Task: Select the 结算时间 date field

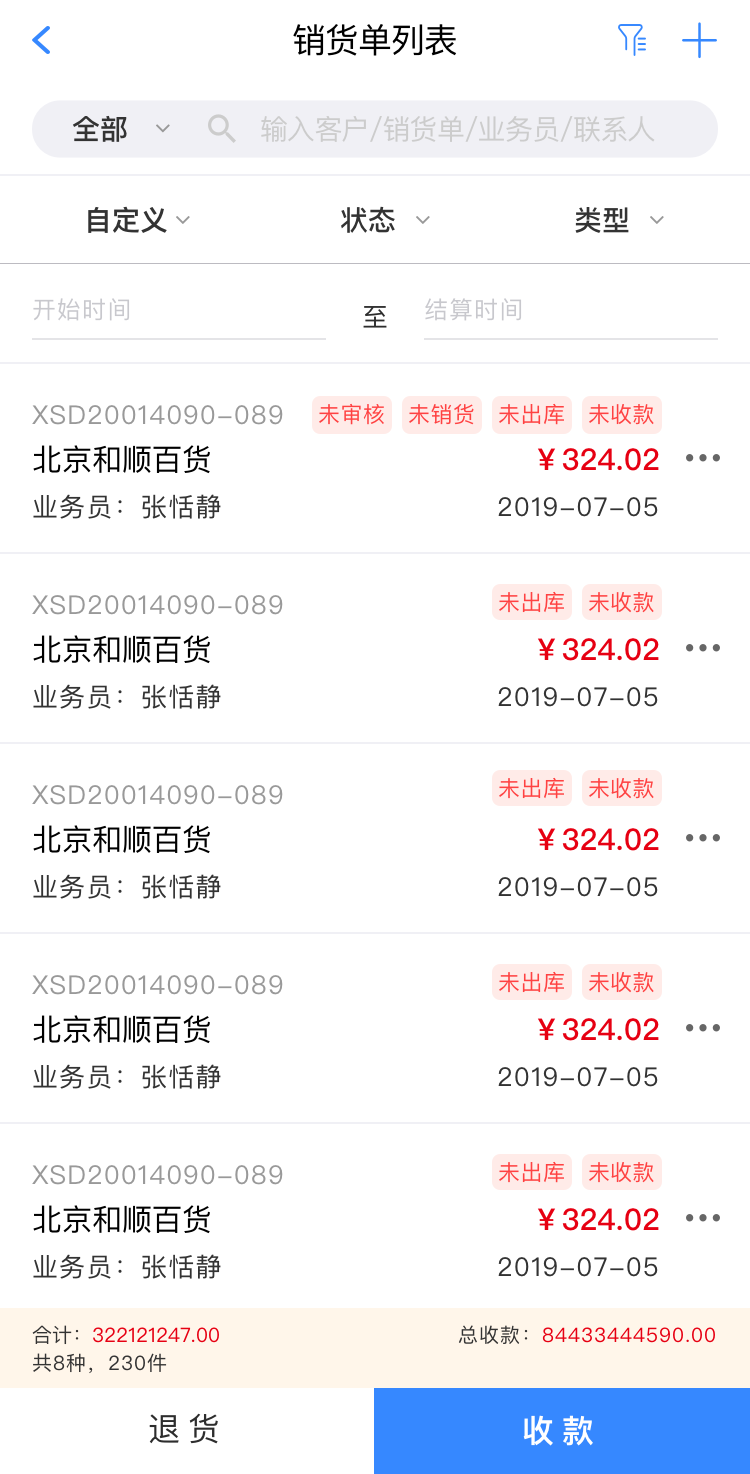Action: pos(570,310)
